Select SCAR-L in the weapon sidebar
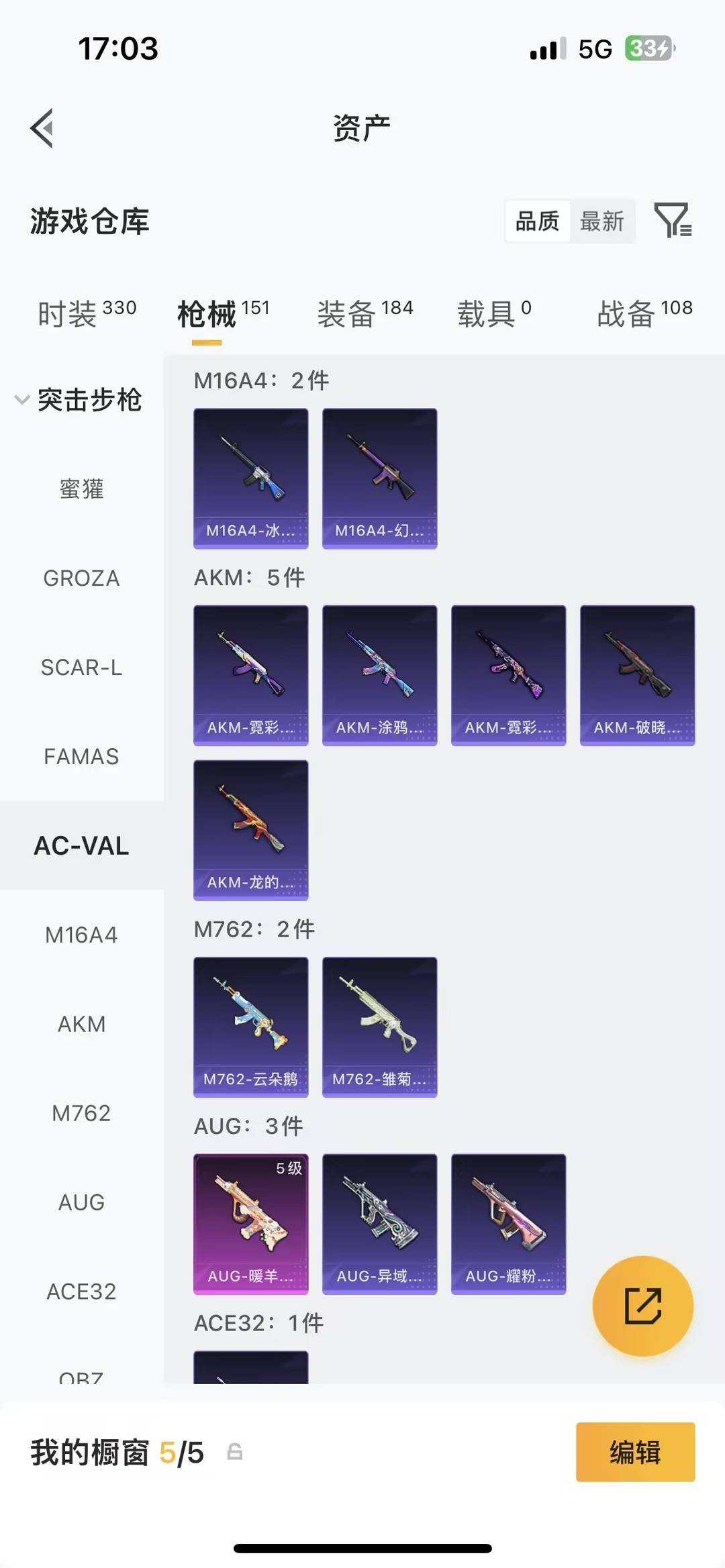 (x=81, y=668)
